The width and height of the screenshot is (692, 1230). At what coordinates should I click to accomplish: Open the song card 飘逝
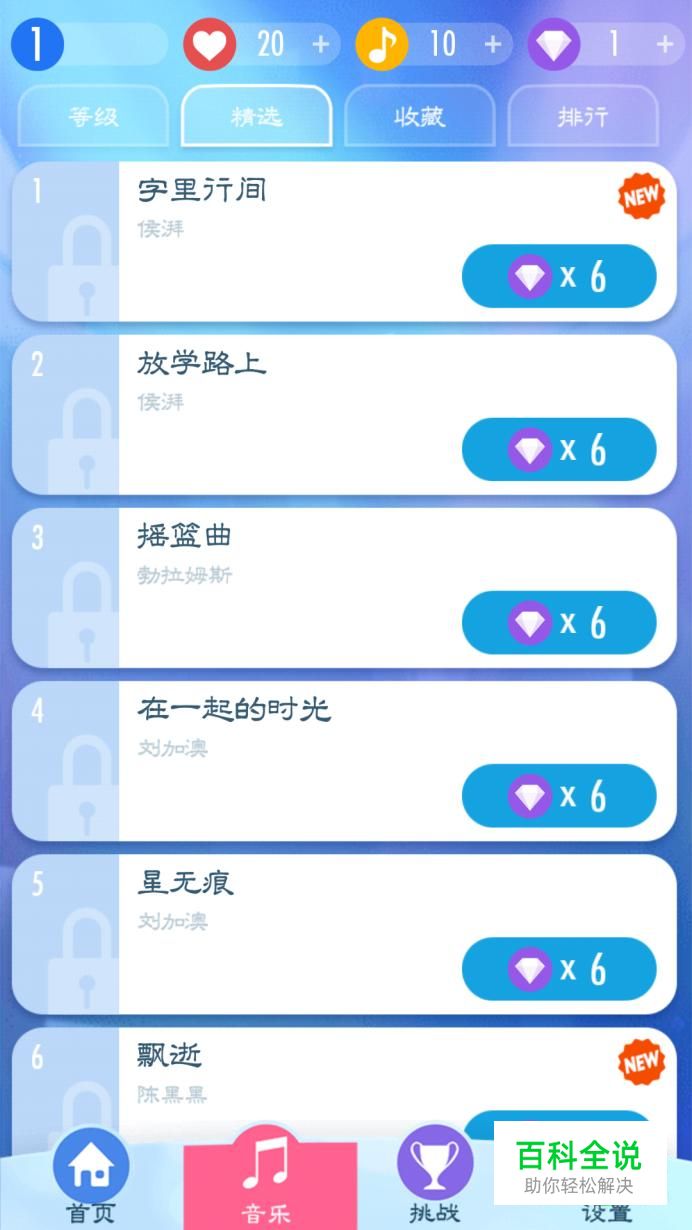coord(344,1085)
